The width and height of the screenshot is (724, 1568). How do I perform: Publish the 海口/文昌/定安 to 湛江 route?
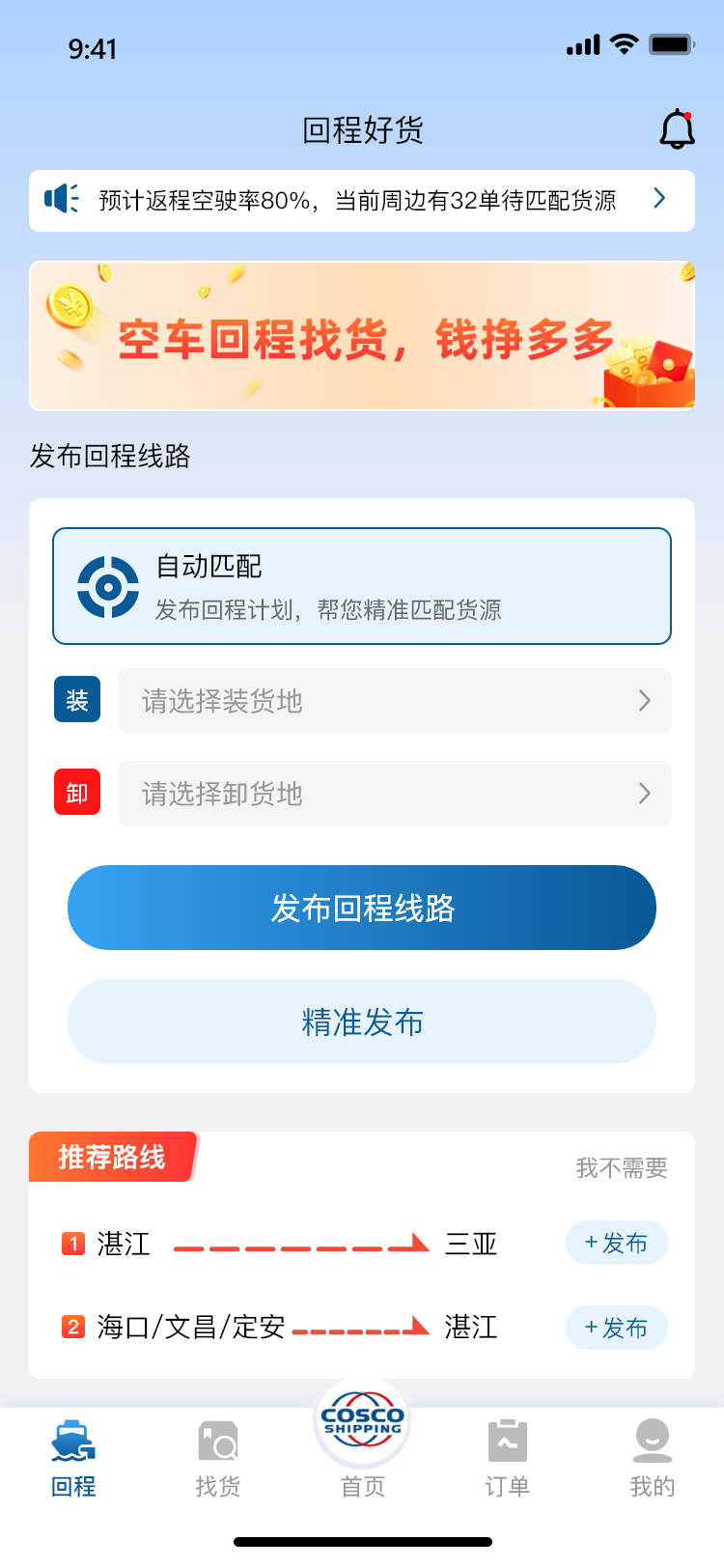tap(616, 1328)
